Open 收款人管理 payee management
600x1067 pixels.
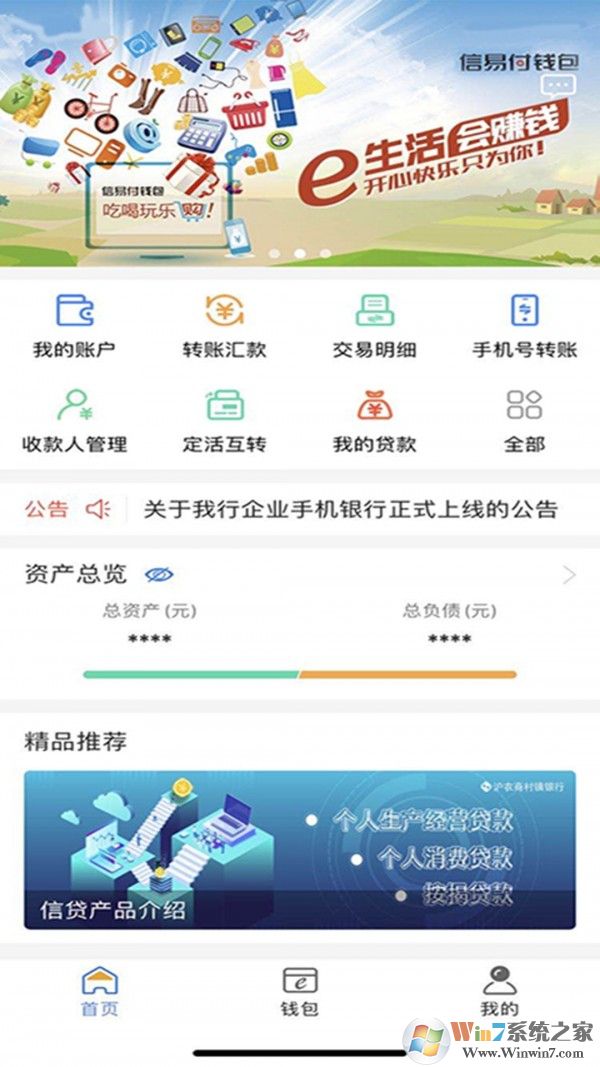pyautogui.click(x=75, y=421)
